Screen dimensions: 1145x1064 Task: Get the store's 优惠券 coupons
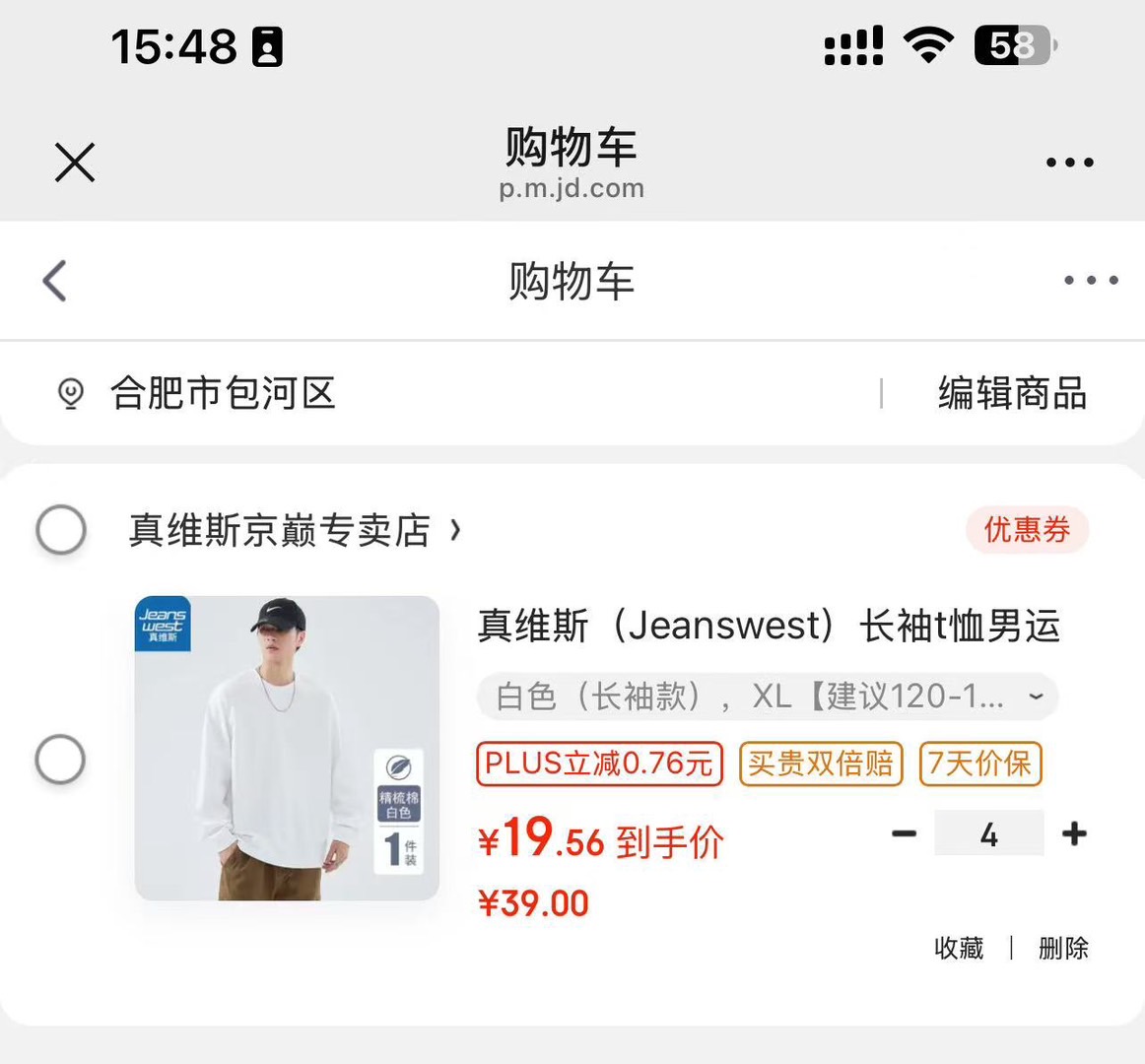point(1027,530)
